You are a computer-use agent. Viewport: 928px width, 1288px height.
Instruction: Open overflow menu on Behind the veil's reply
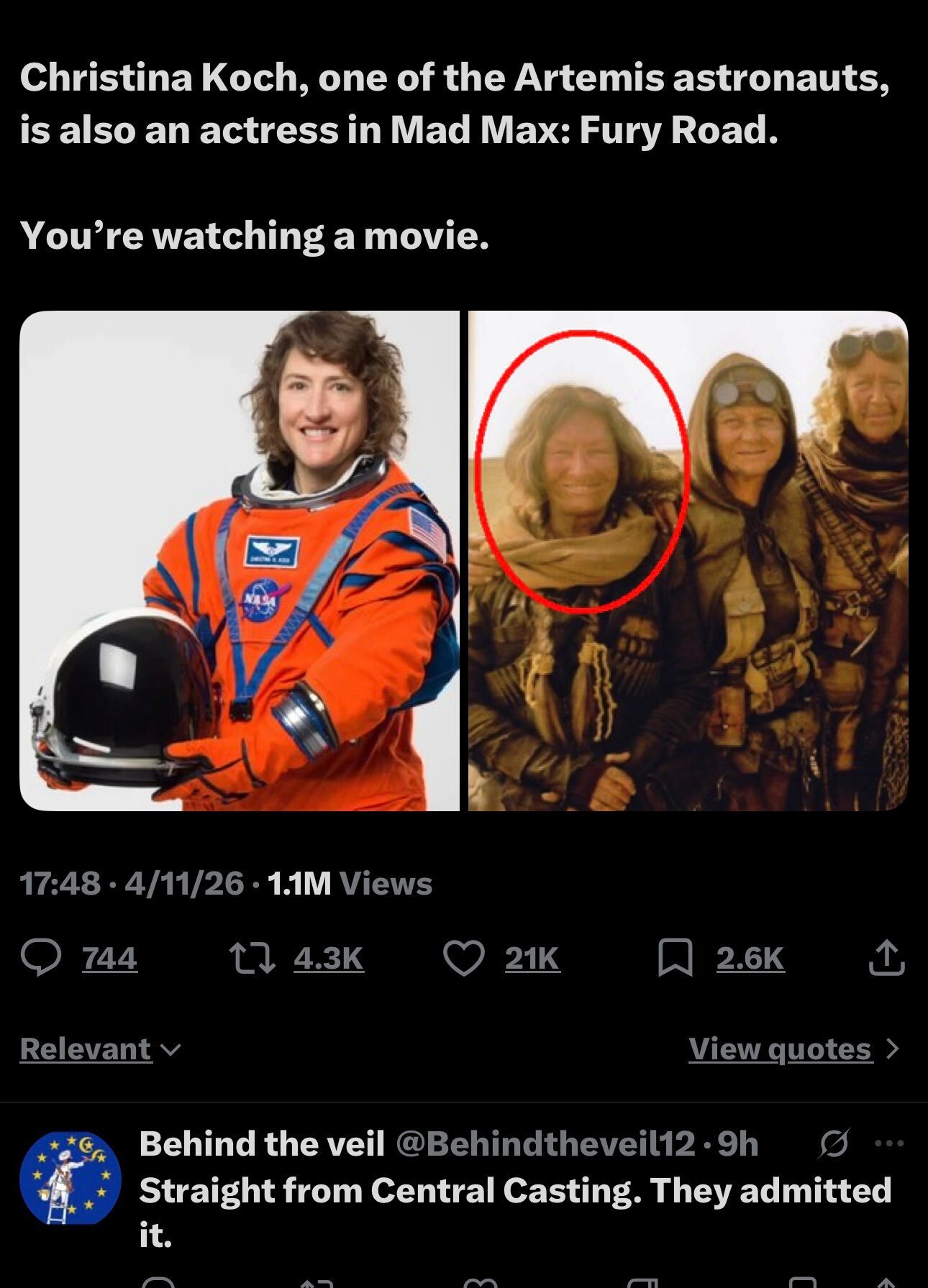tap(890, 1143)
